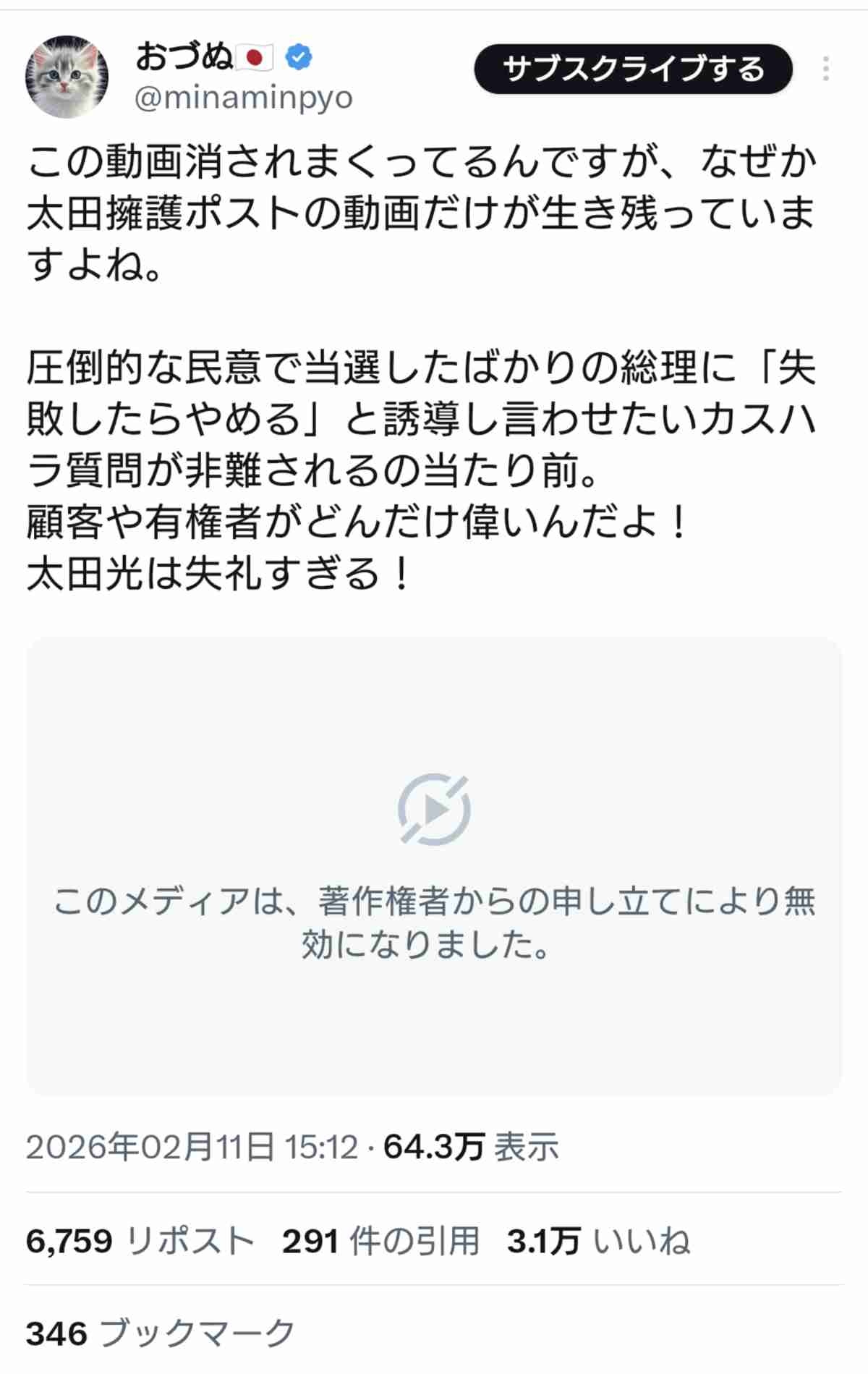
Task: View the list of 6,759 リポスト
Action: tap(140, 1242)
